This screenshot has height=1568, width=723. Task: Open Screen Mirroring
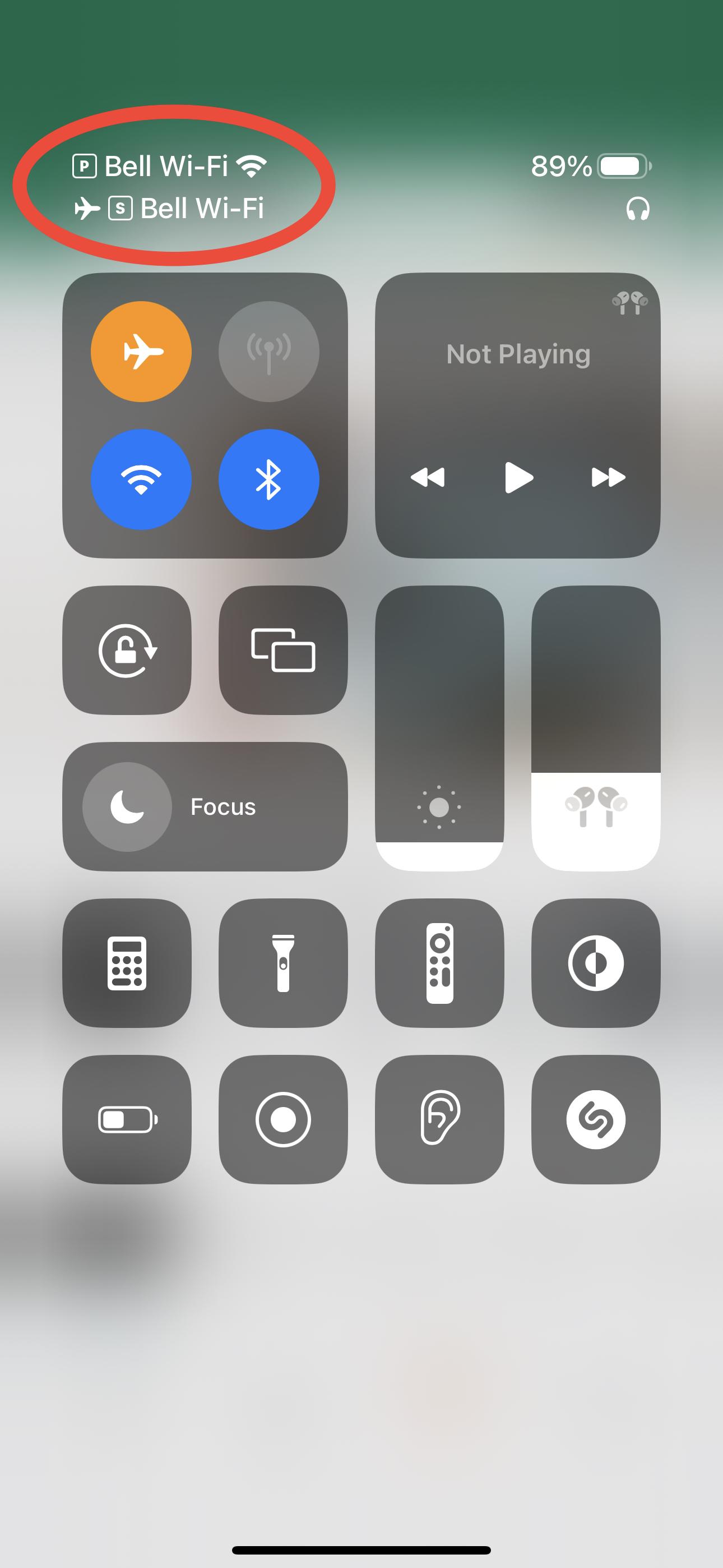(283, 650)
